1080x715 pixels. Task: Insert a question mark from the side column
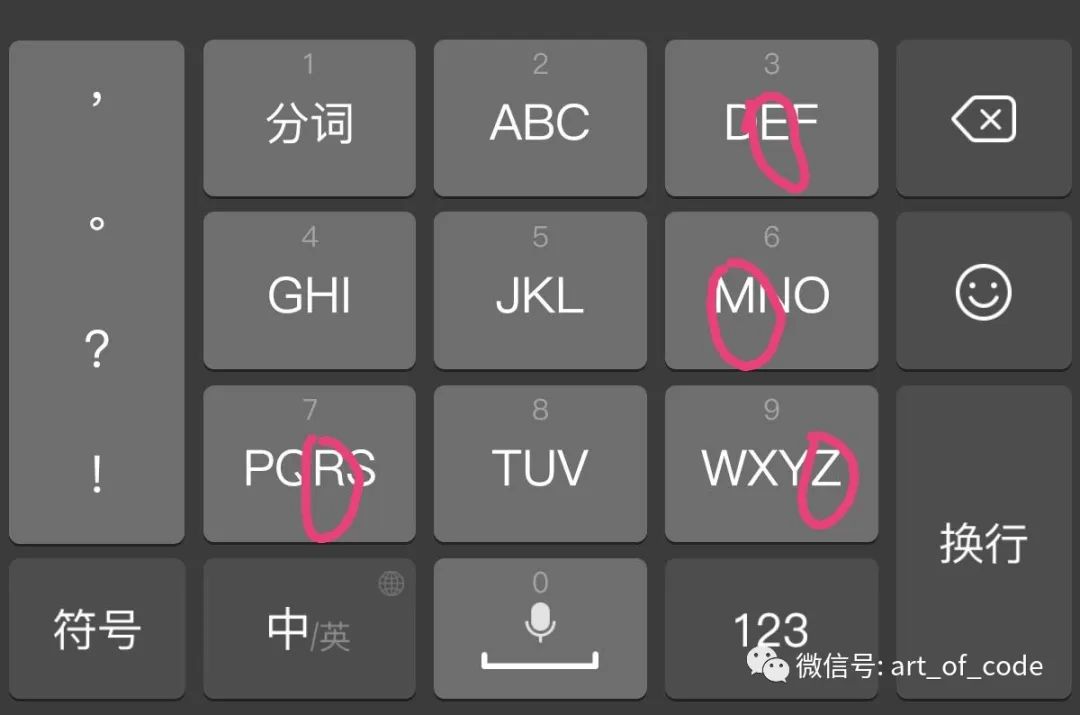[x=97, y=350]
